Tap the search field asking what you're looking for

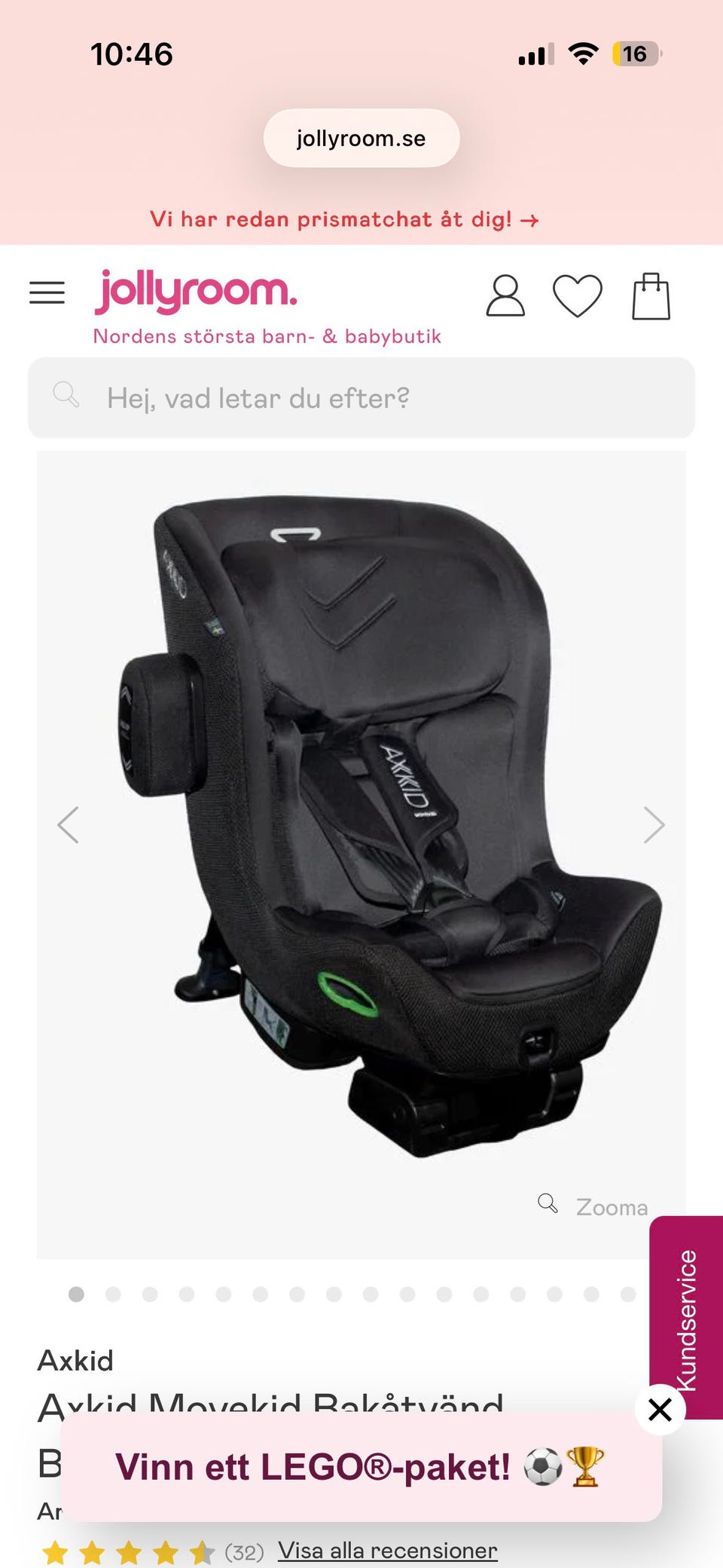[x=361, y=398]
